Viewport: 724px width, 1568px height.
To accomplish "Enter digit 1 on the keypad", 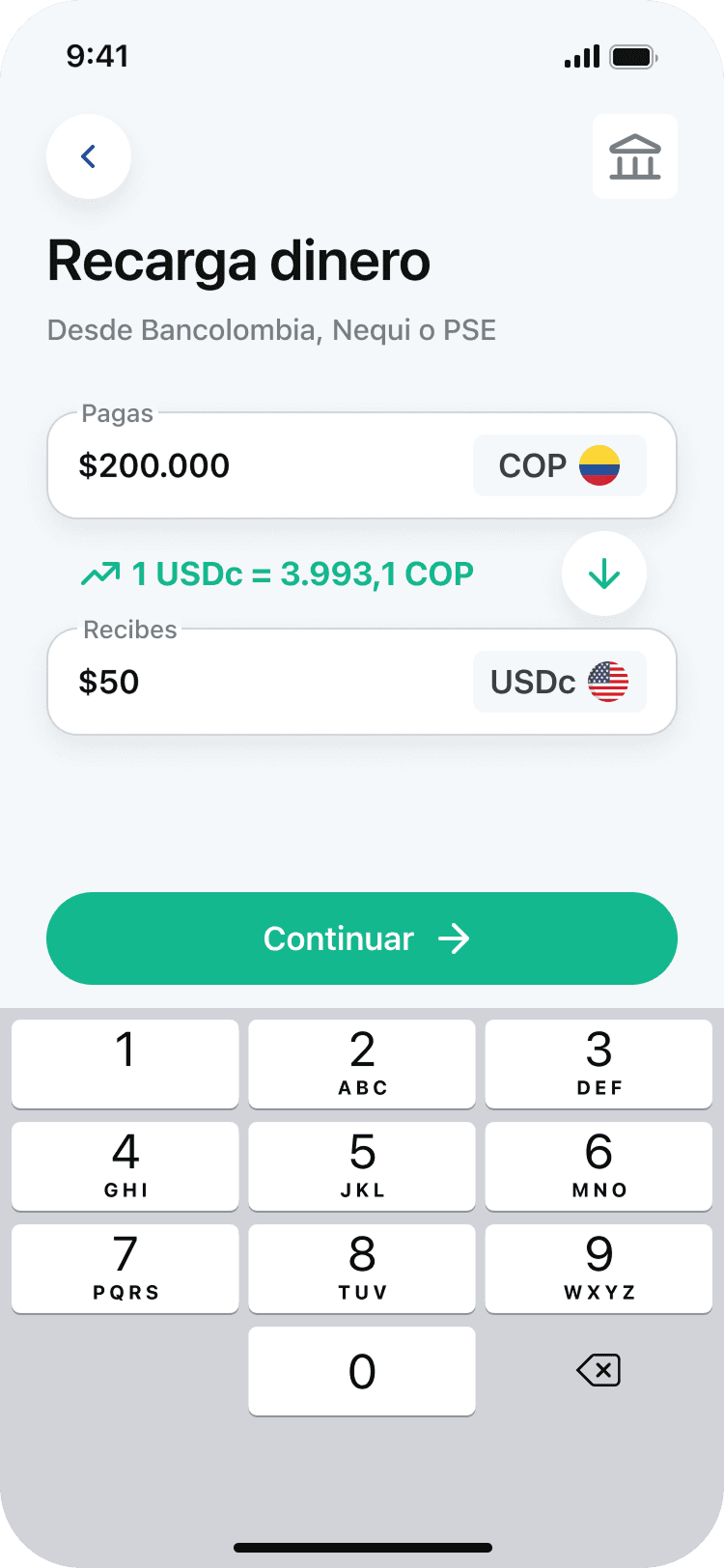I will pos(125,1063).
